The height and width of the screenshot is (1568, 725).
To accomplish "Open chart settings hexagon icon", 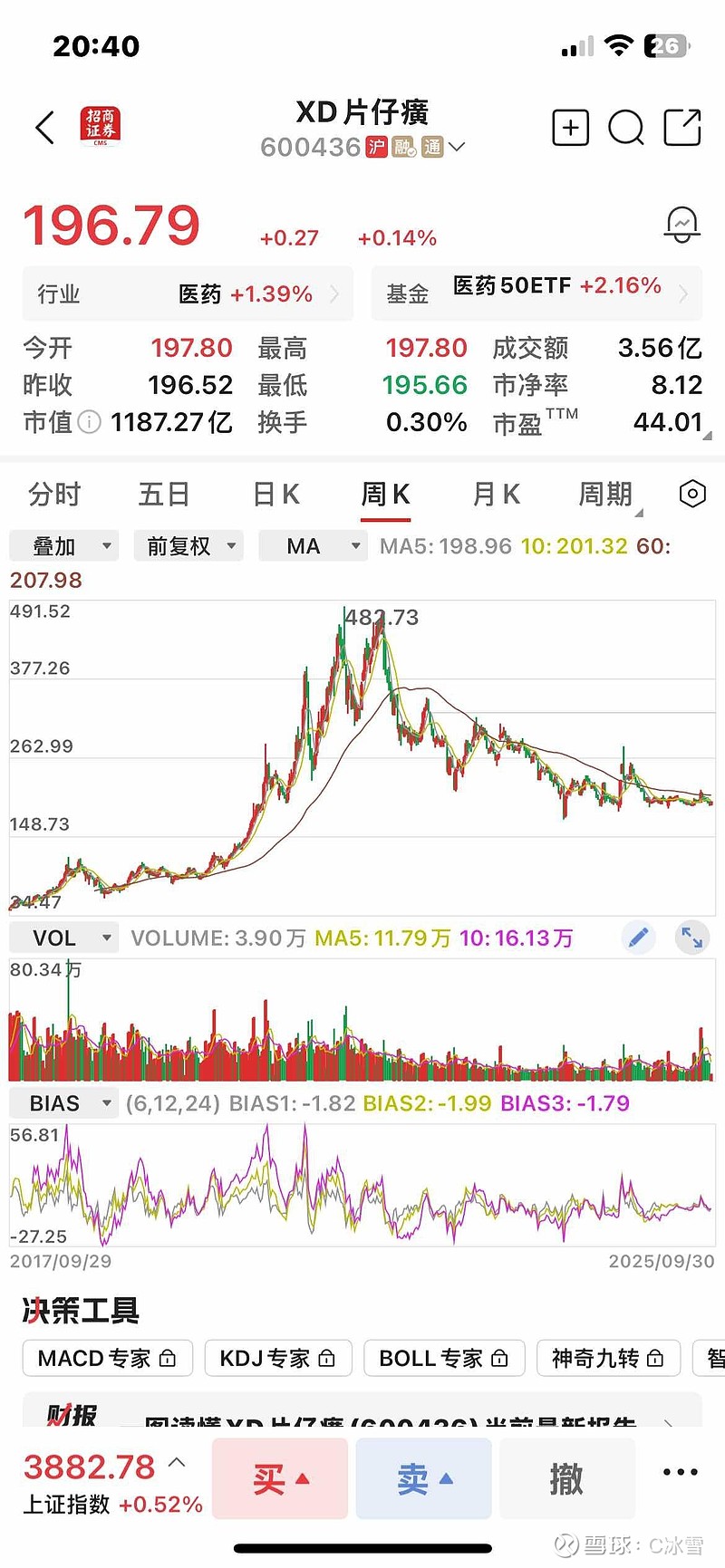I will 692,494.
